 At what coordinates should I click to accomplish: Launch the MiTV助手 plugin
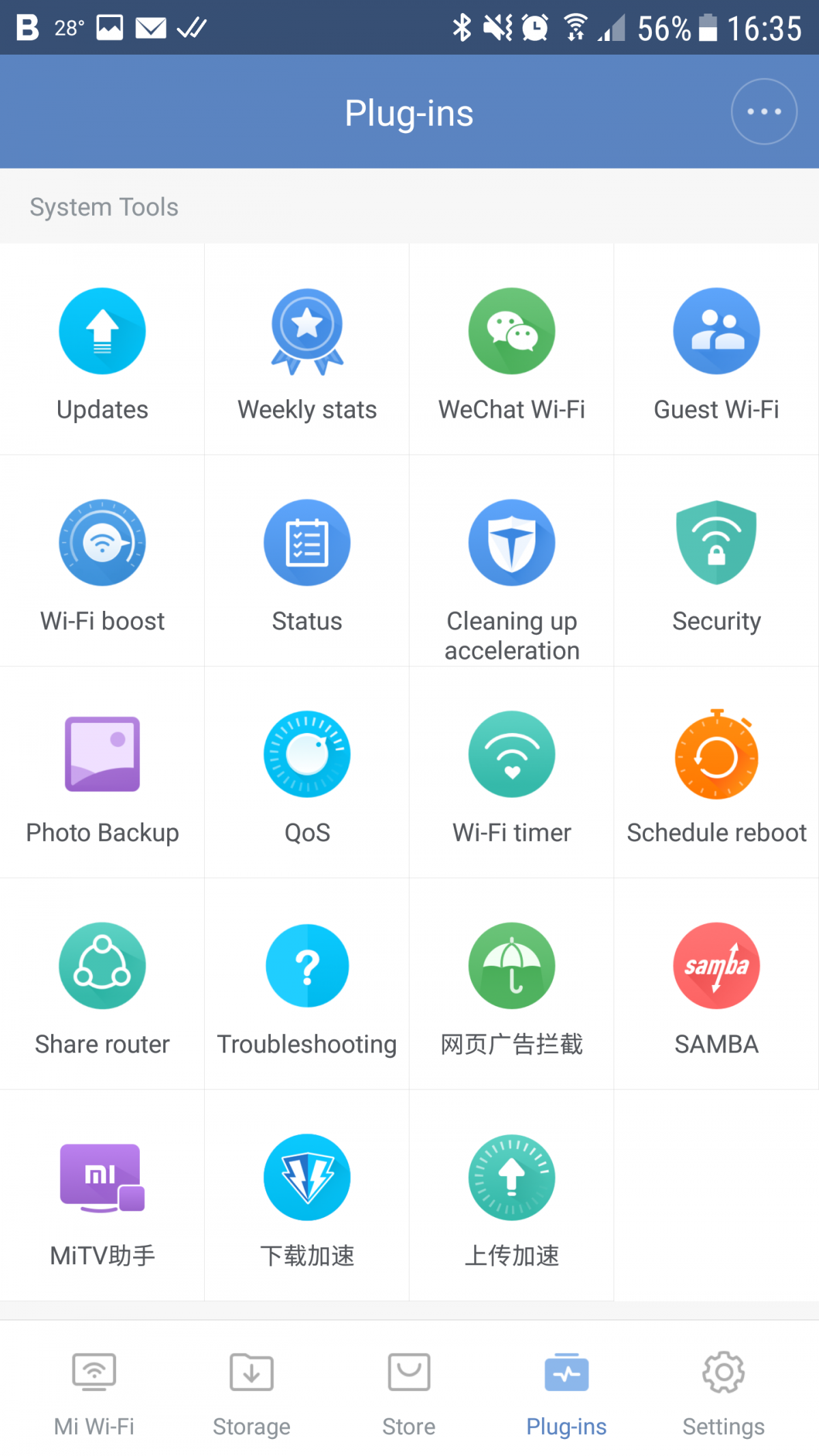tap(102, 1201)
